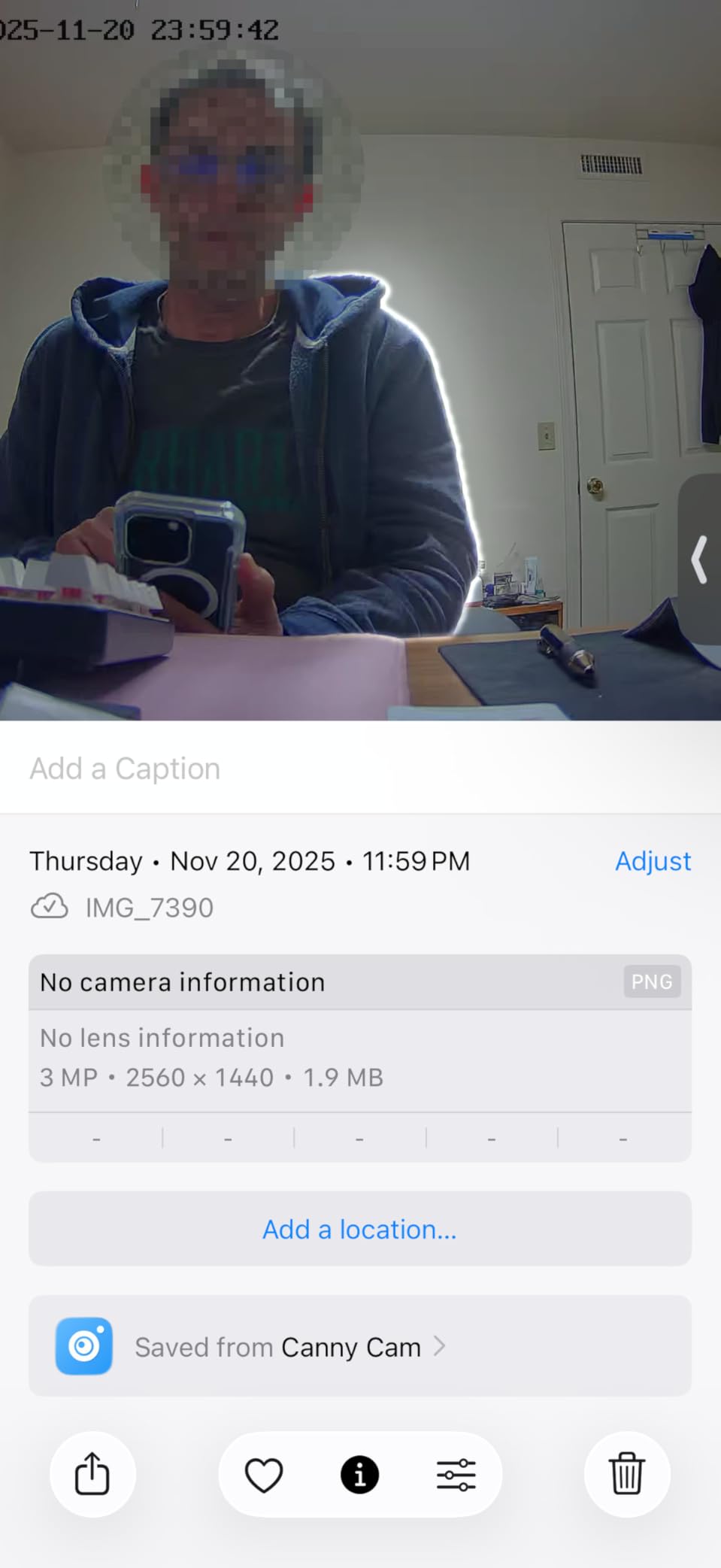
Task: Adjust the photo's date and time
Action: (652, 861)
